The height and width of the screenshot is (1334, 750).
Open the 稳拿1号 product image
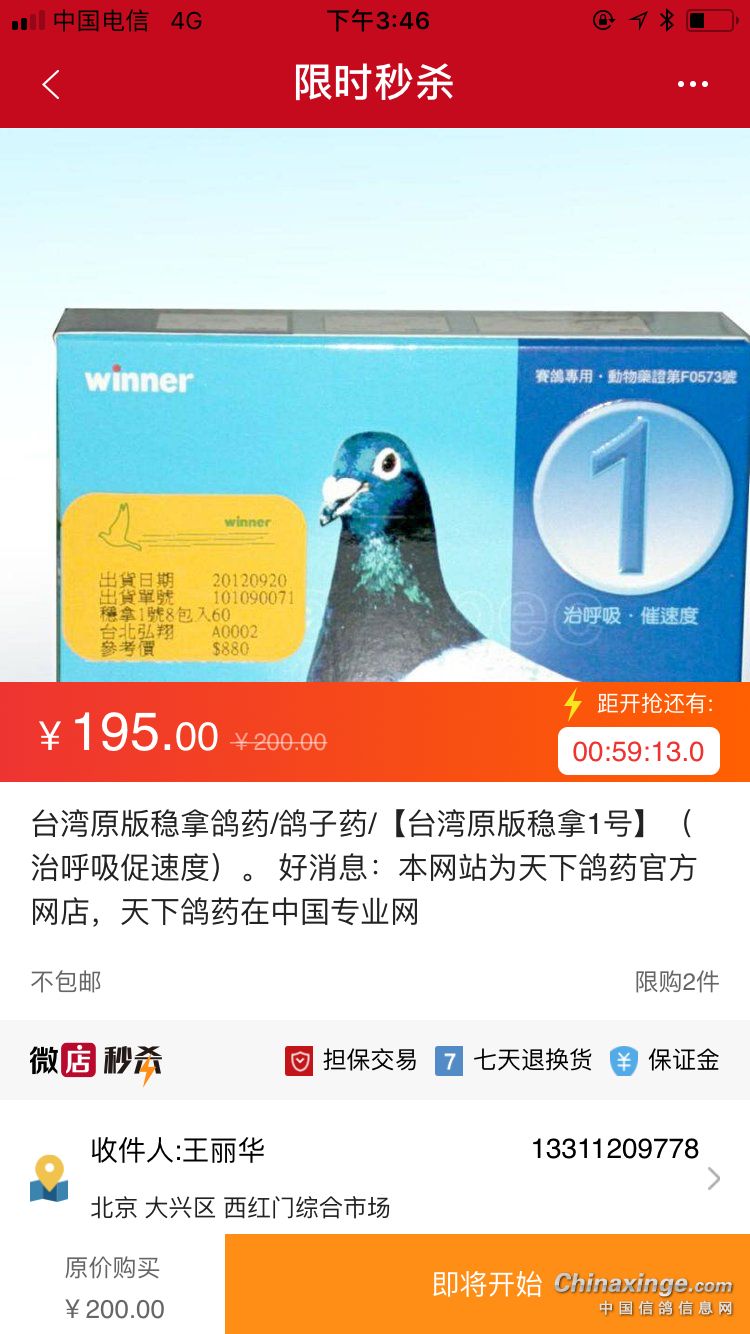pyautogui.click(x=375, y=405)
